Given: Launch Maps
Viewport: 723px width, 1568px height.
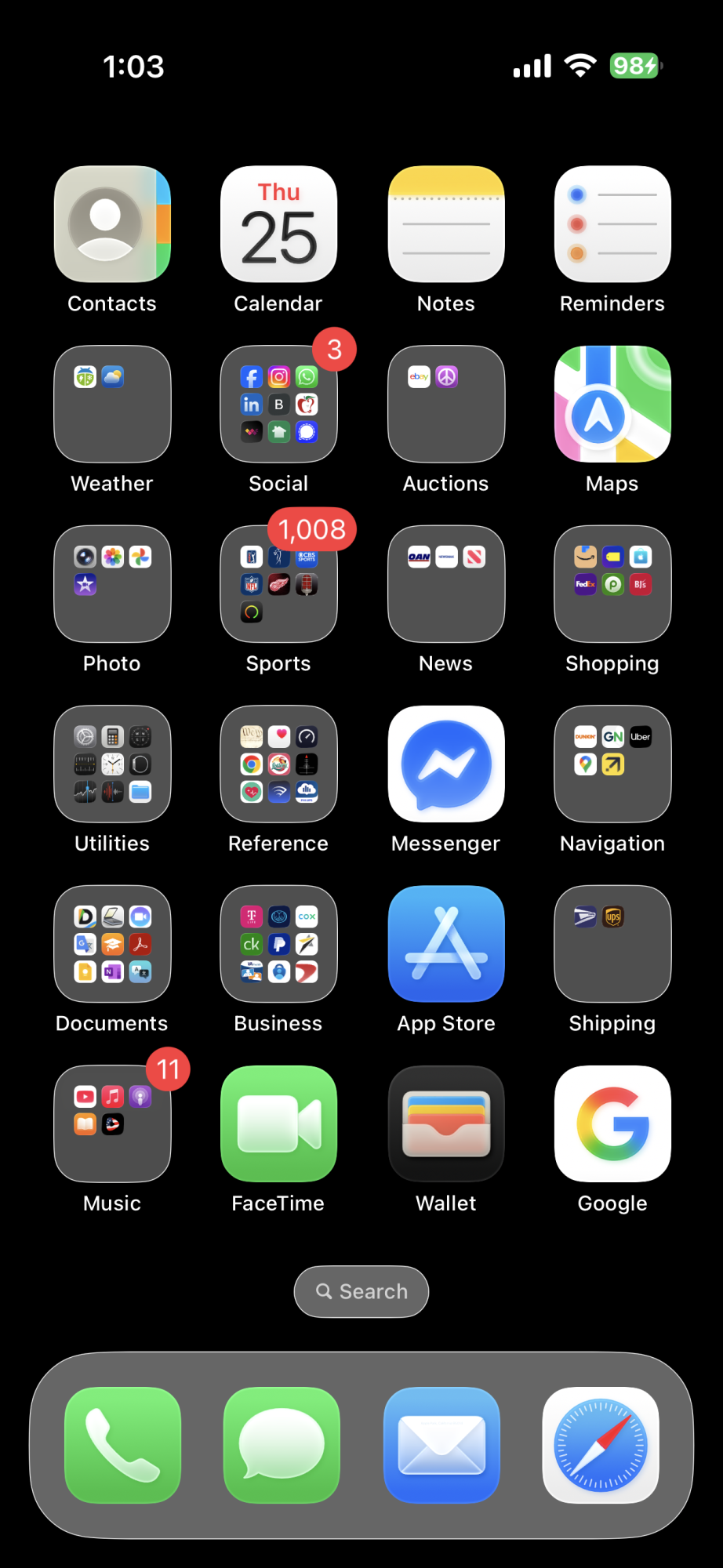Looking at the screenshot, I should 612,405.
